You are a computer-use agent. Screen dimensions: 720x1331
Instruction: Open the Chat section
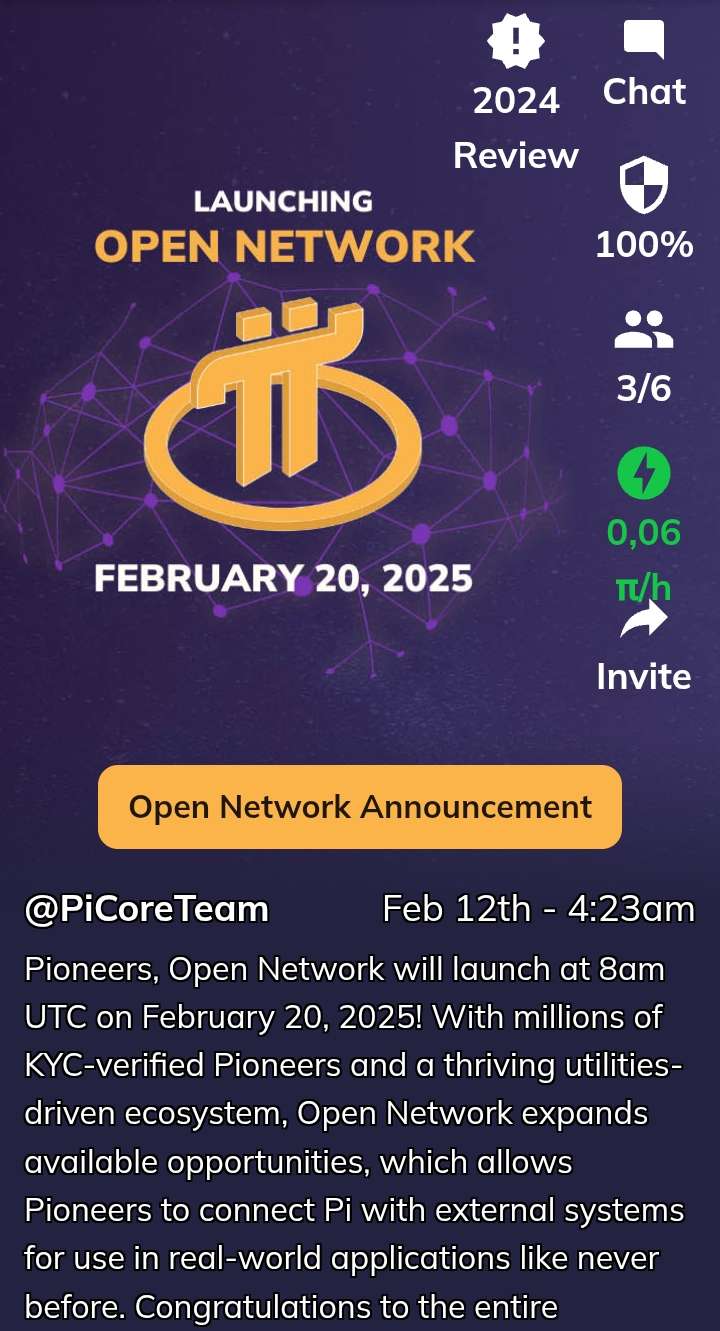[644, 42]
